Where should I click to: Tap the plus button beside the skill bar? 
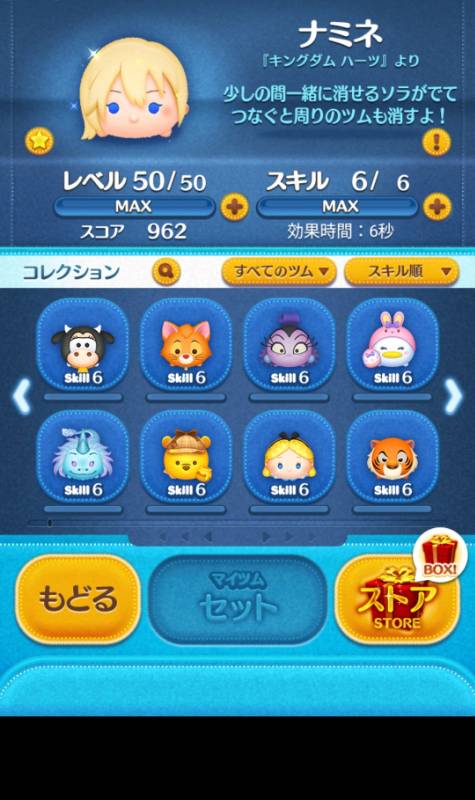[x=437, y=207]
